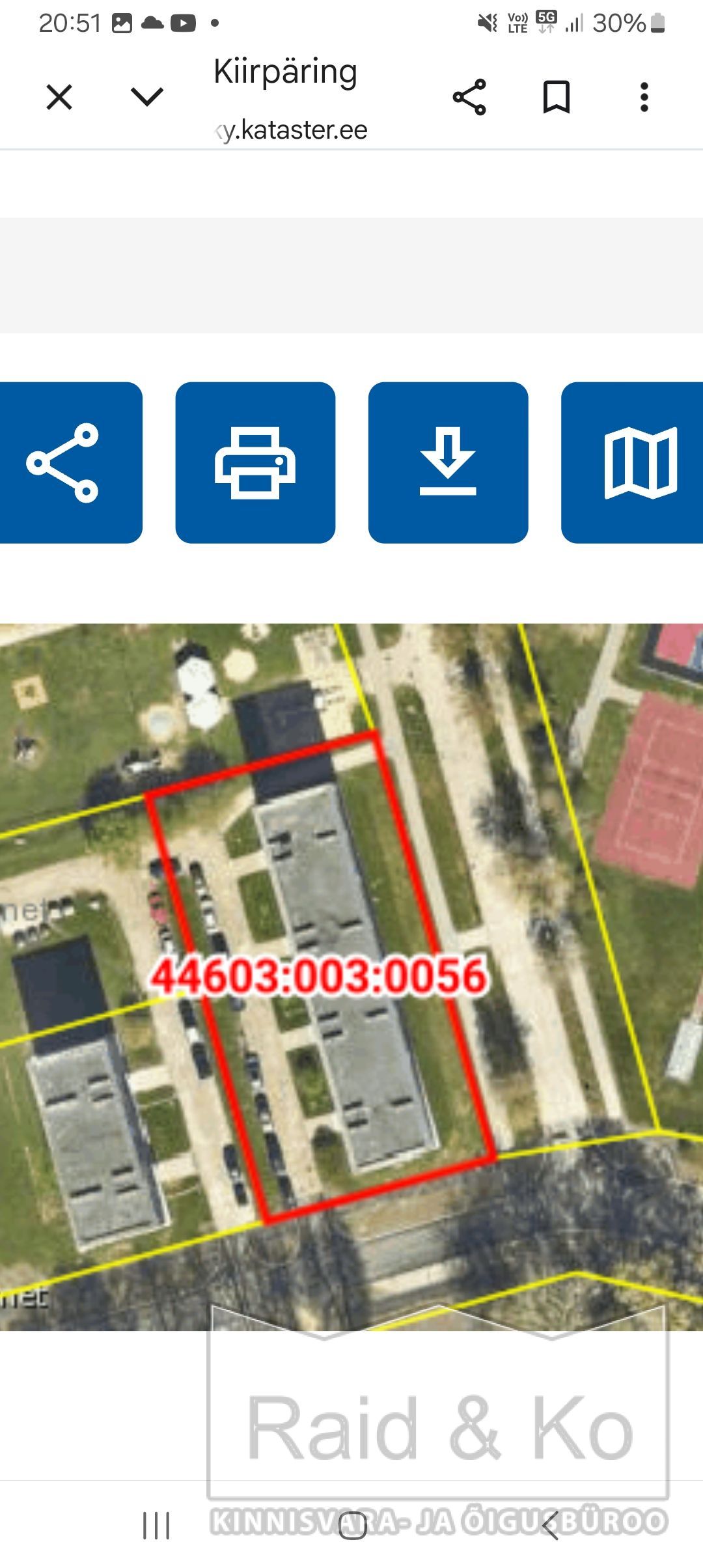Image resolution: width=703 pixels, height=1568 pixels.
Task: Open the blue map view button
Action: 633,462
